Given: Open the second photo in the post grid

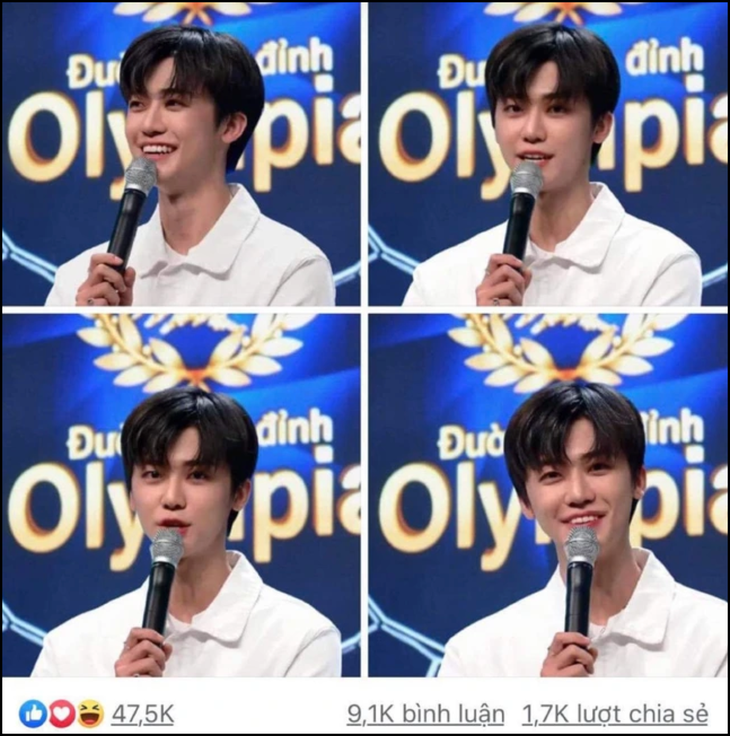Looking at the screenshot, I should 548,154.
